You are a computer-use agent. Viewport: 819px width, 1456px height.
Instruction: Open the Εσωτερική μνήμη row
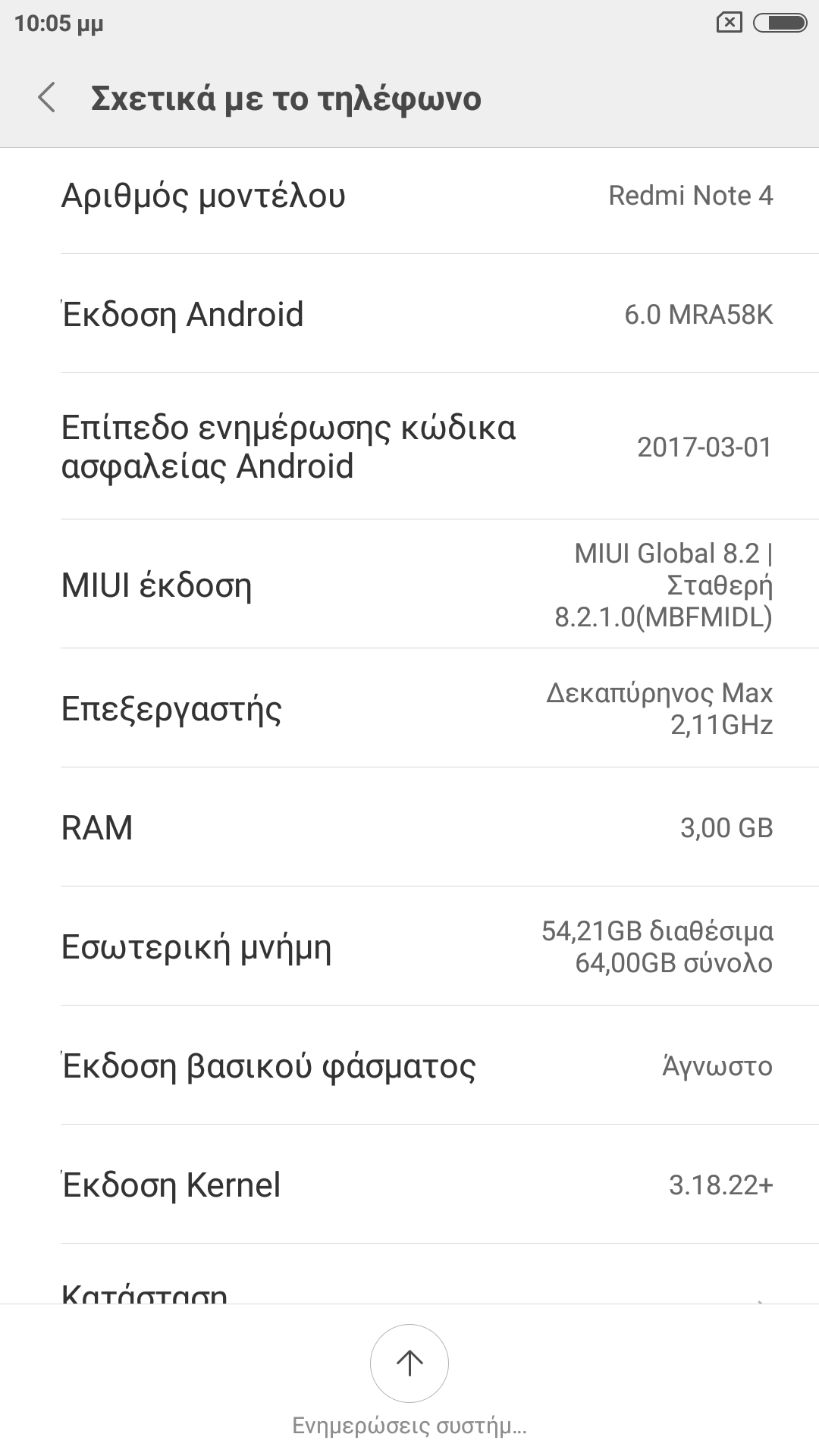409,946
